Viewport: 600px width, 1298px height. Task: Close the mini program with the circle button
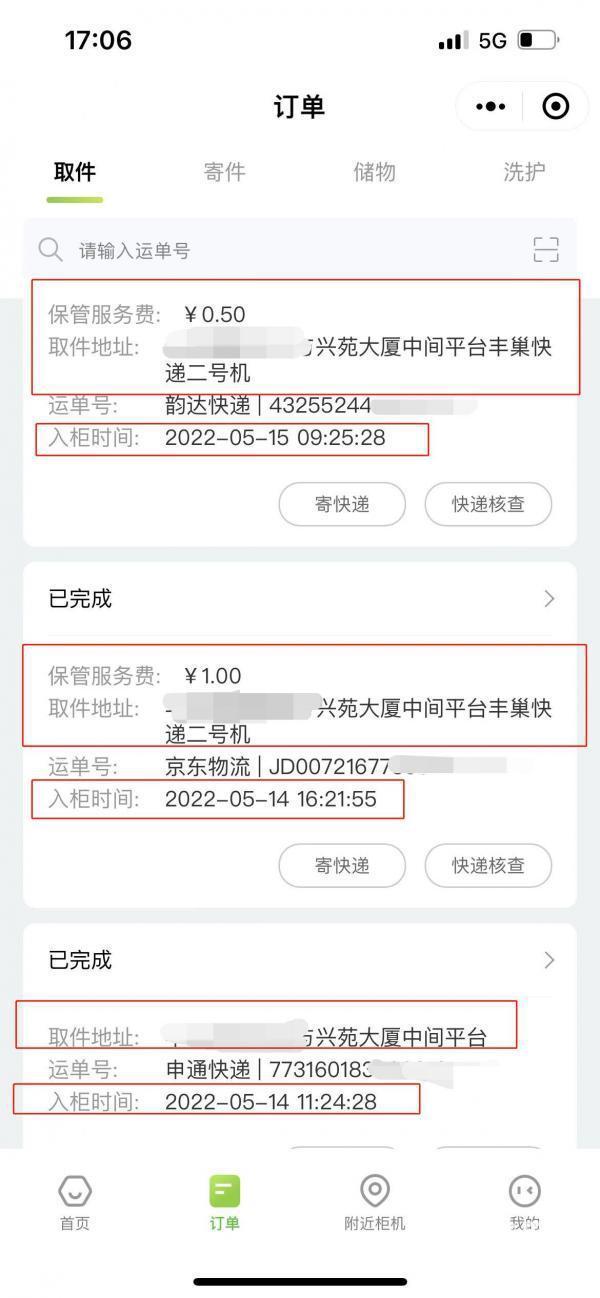coord(555,106)
